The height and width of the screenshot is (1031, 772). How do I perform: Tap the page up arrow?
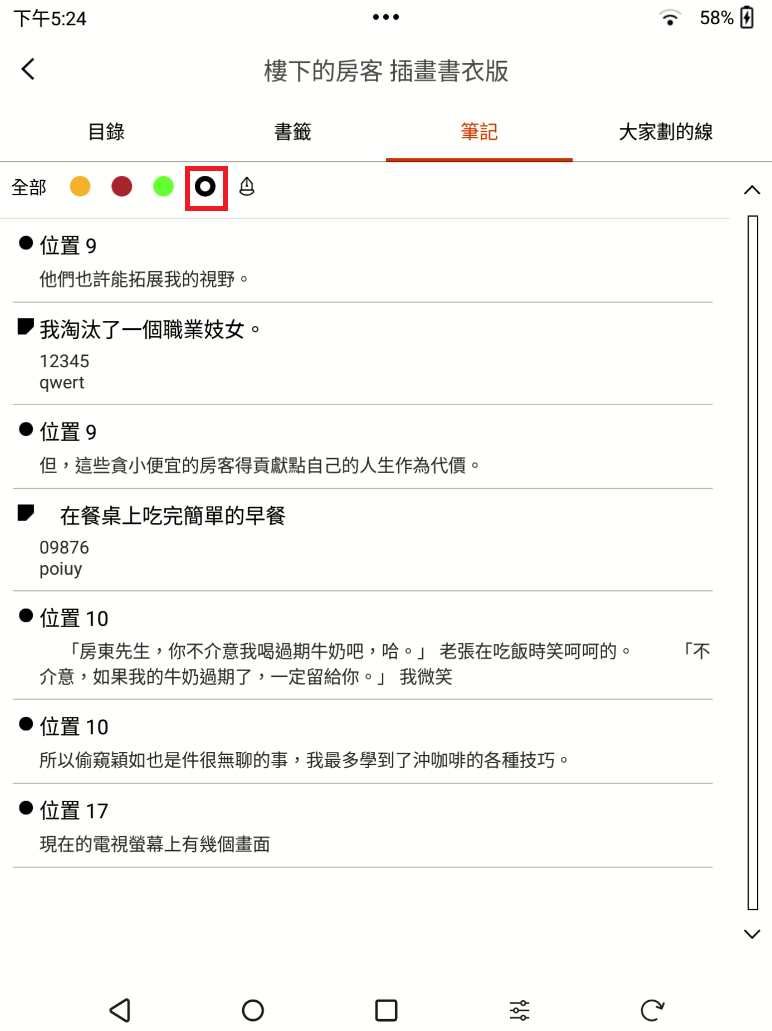753,190
